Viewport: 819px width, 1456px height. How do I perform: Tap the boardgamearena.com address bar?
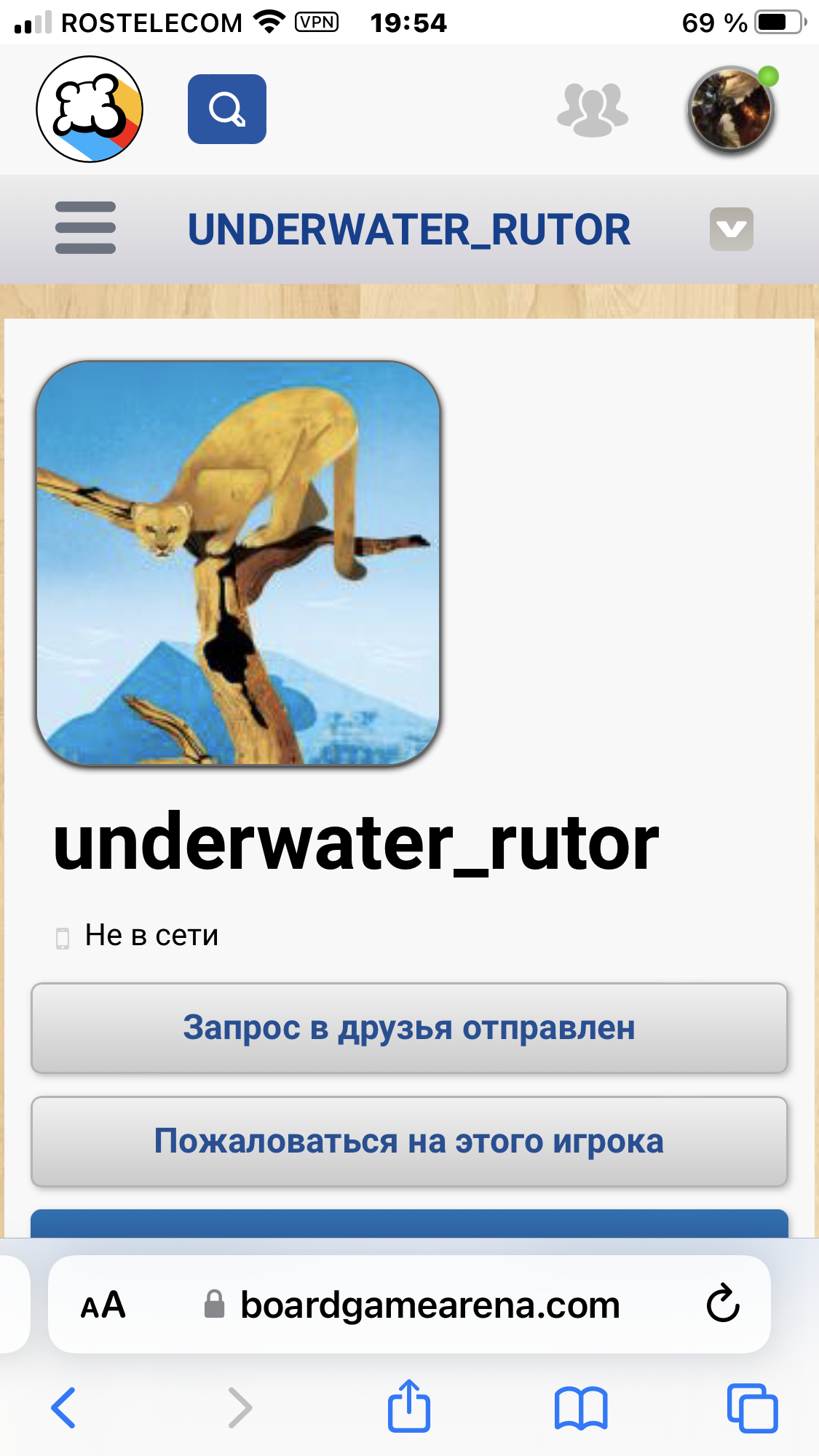tap(430, 1305)
